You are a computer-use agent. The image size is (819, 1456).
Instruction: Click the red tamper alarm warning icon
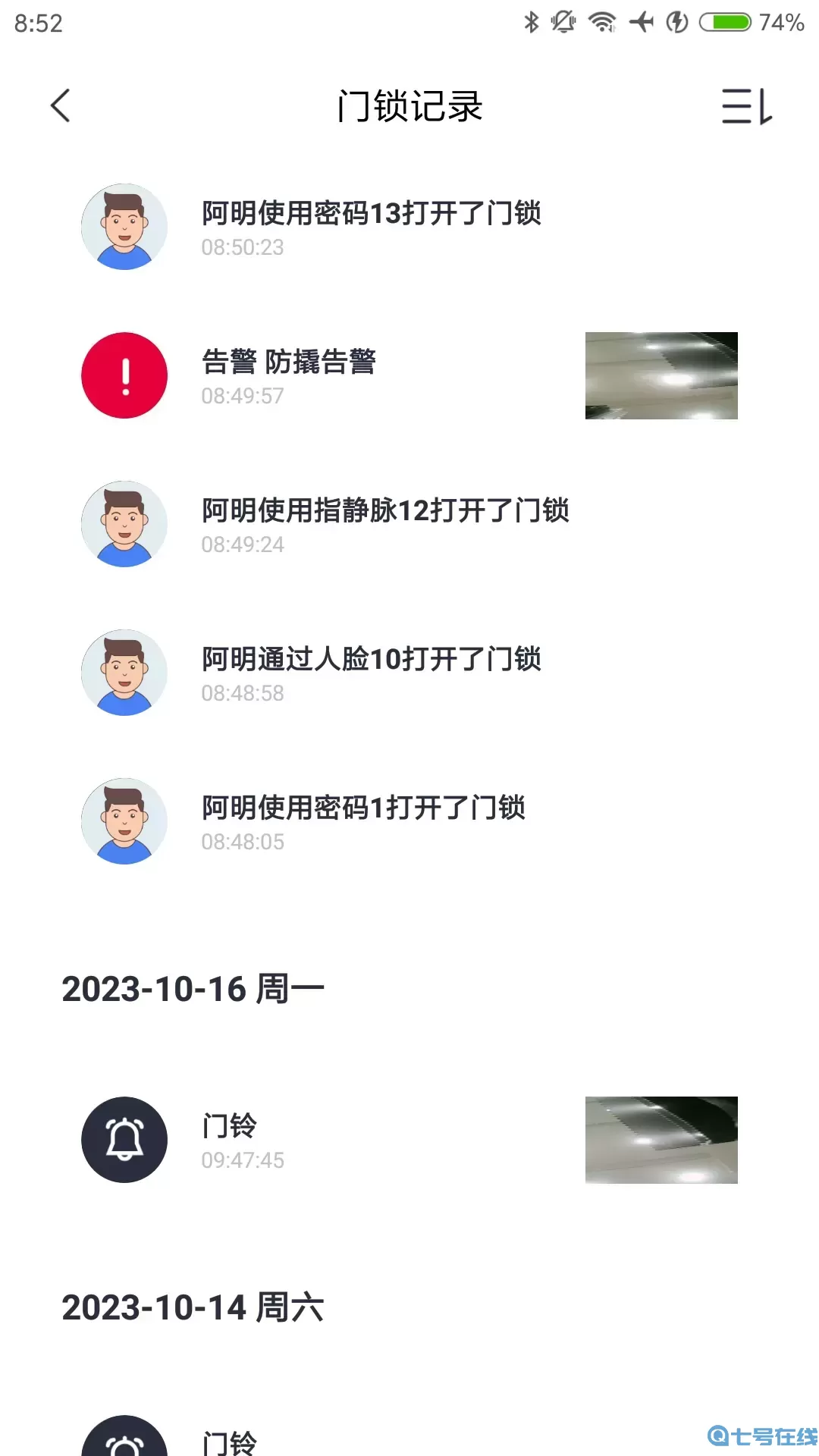click(x=124, y=376)
